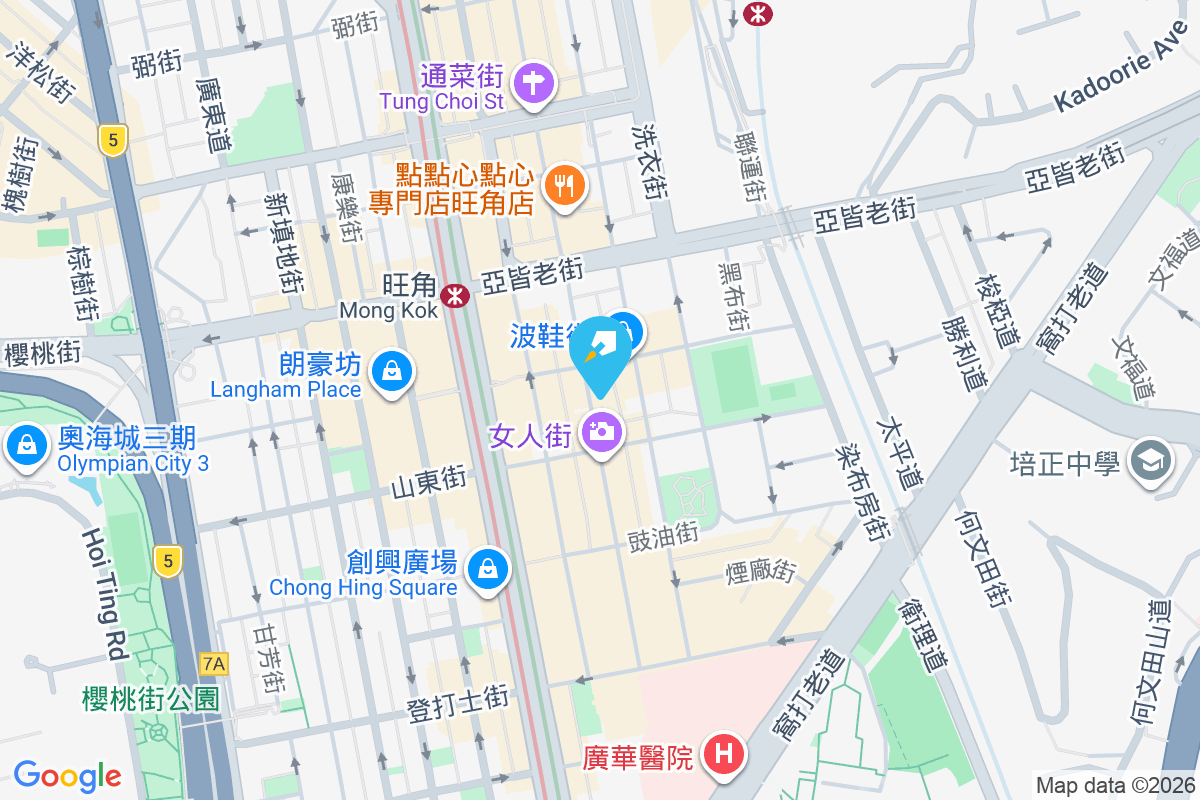Open the 廣華醫院 hospital marker
Viewport: 1200px width, 800px height.
pos(724,755)
